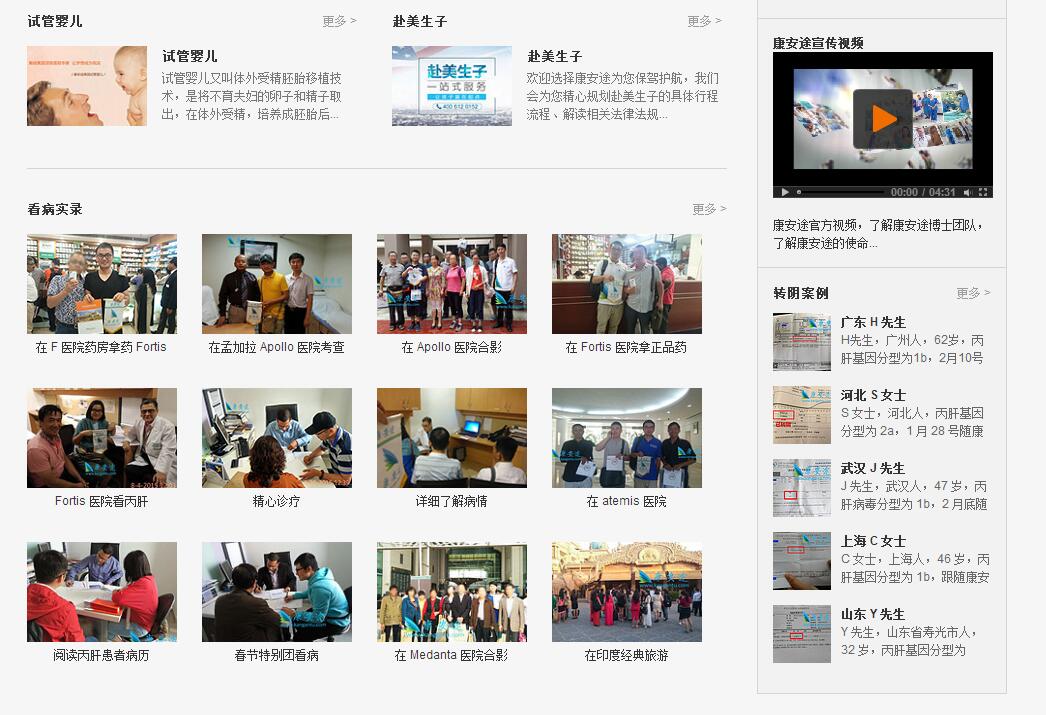Toggle fullscreen on the promo video
The width and height of the screenshot is (1046, 715).
(x=983, y=192)
